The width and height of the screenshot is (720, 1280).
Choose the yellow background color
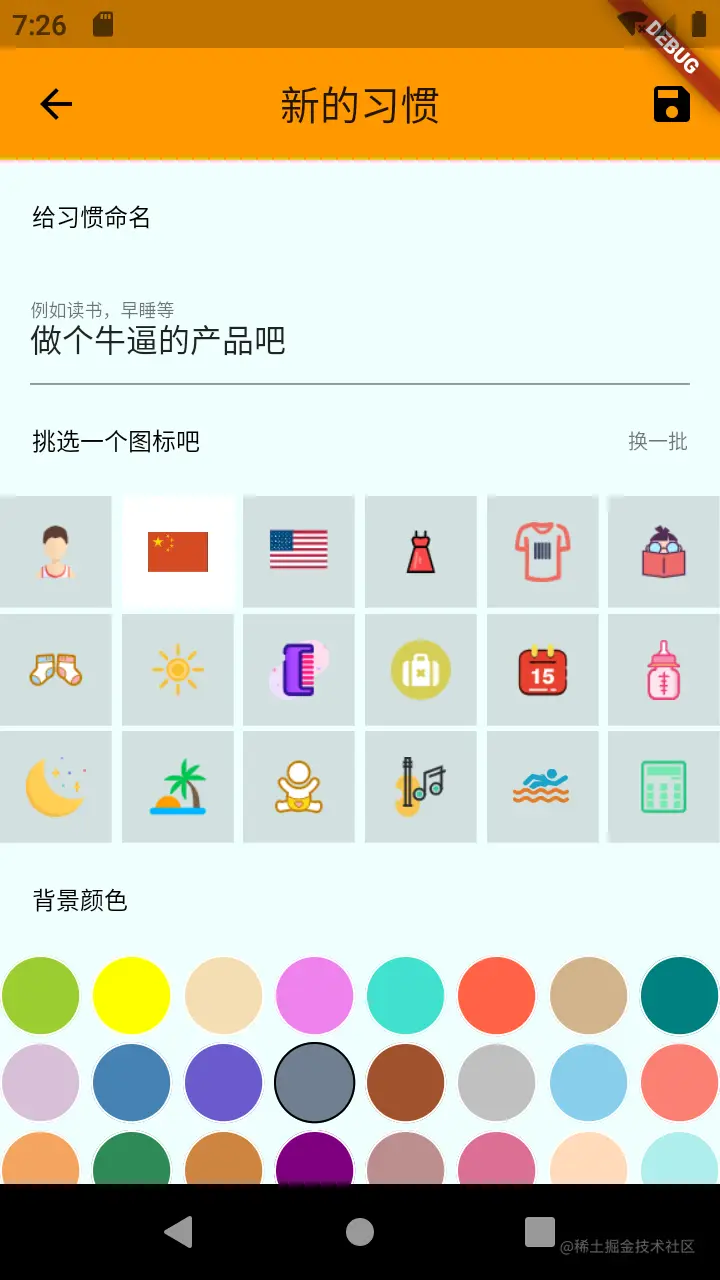tap(132, 995)
